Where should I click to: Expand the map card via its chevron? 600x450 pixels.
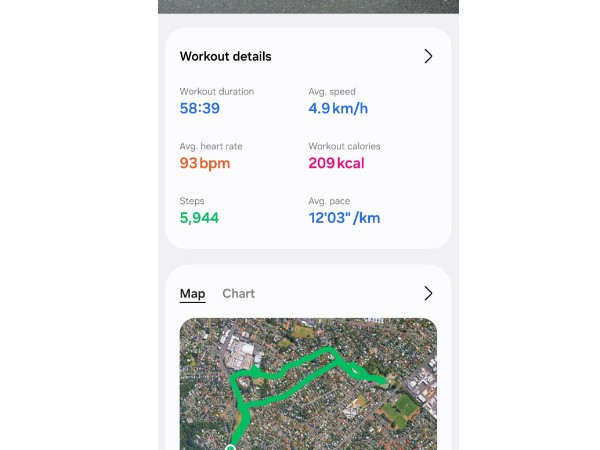point(428,293)
